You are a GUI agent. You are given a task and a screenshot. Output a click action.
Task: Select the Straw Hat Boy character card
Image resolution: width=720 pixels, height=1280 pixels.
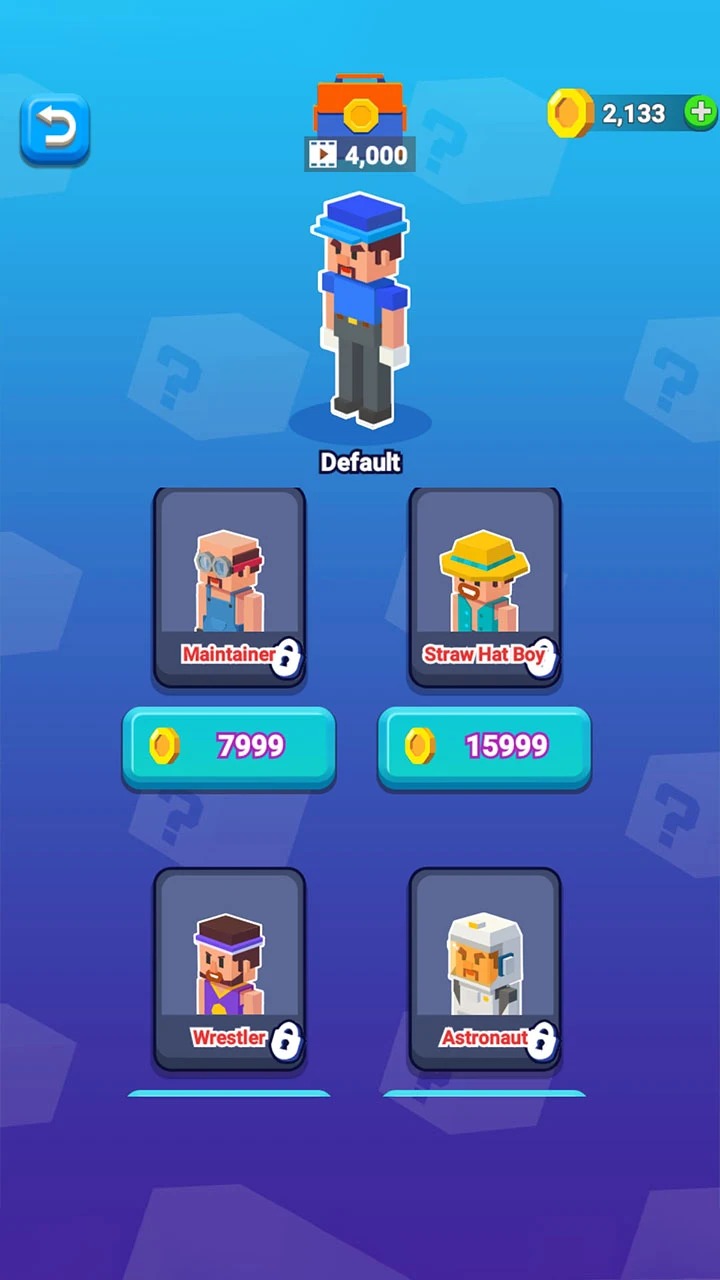point(485,587)
